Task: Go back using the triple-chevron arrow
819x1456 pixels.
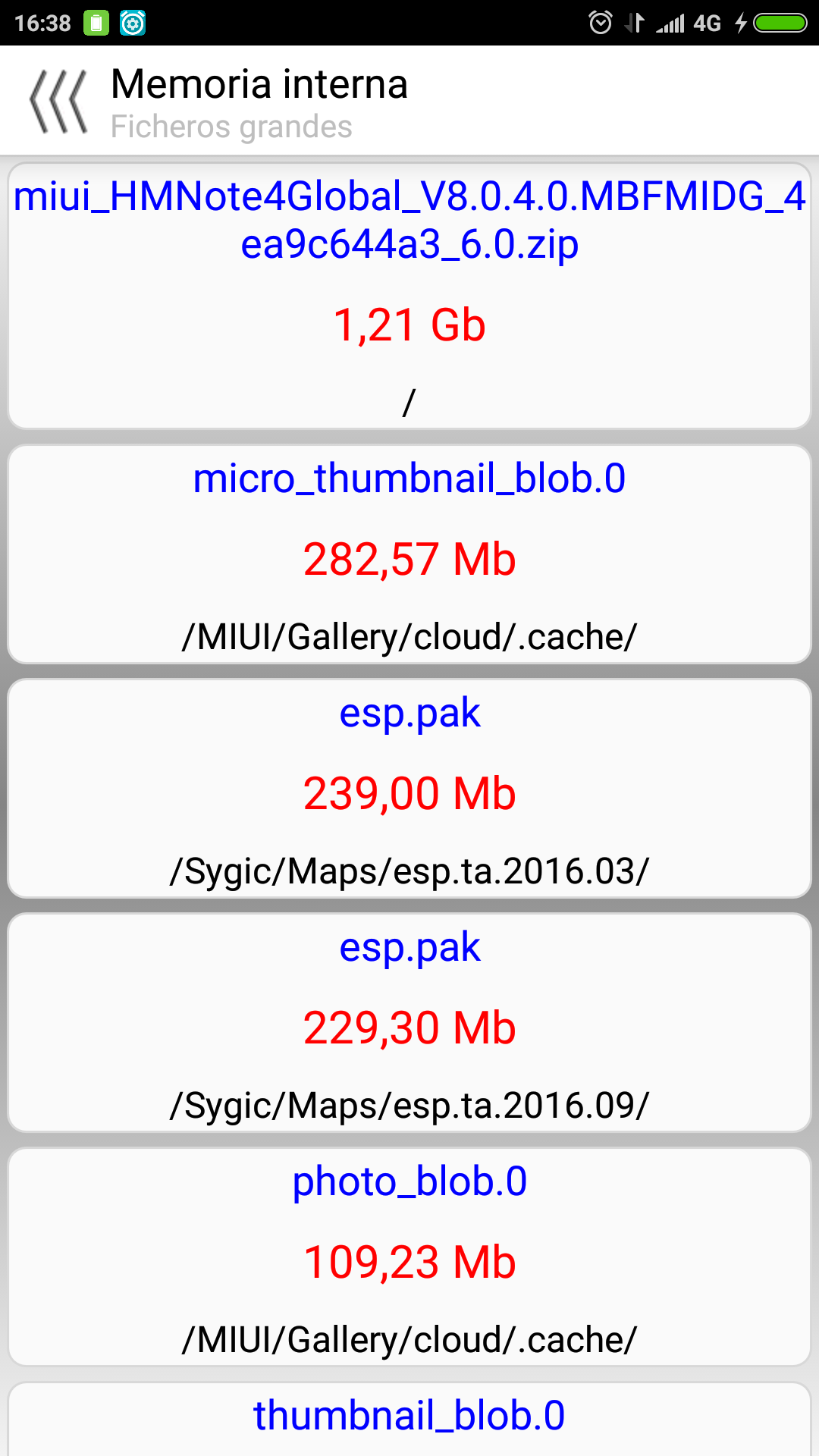Action: tap(58, 102)
